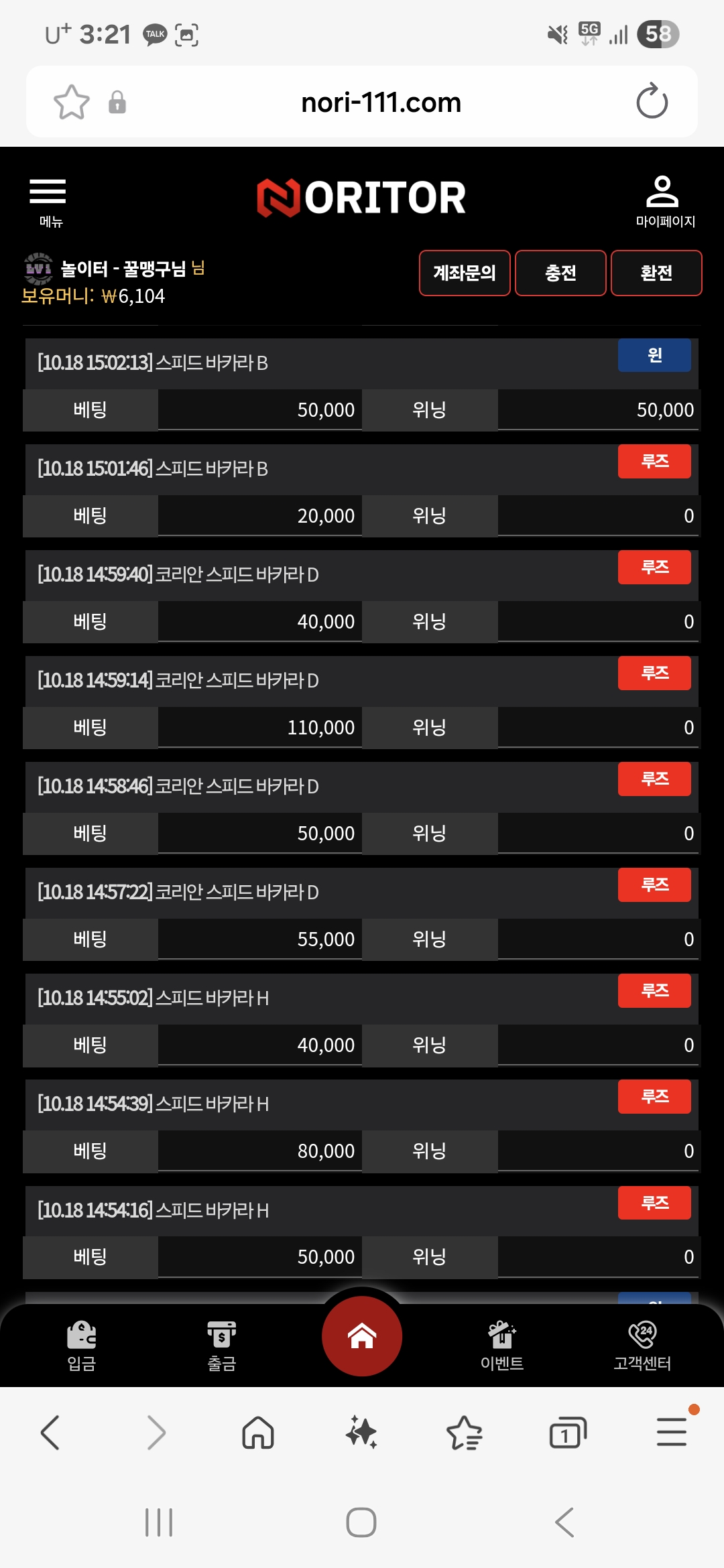Tap the 계좌문의 button

pos(465,273)
